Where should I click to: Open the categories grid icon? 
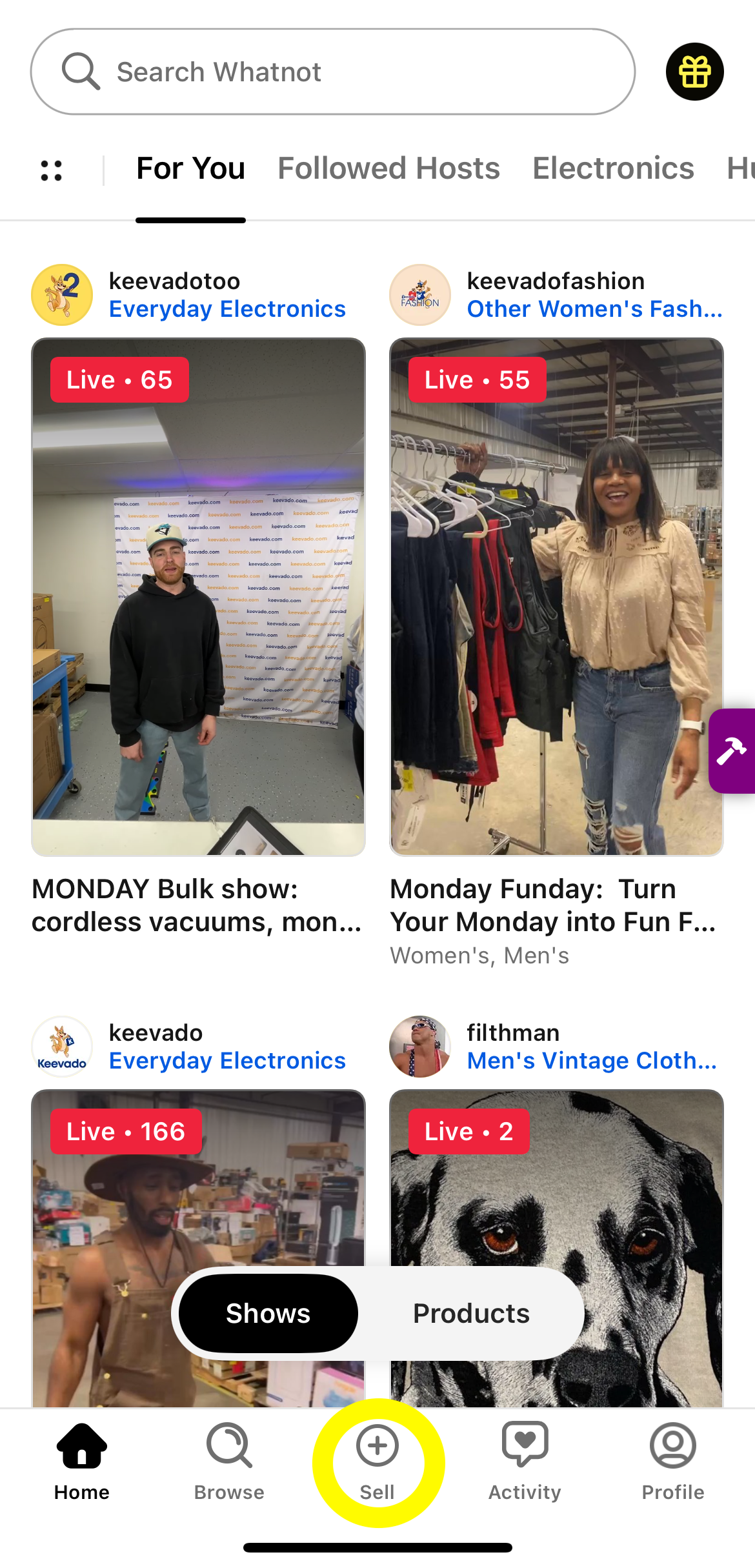pos(52,170)
